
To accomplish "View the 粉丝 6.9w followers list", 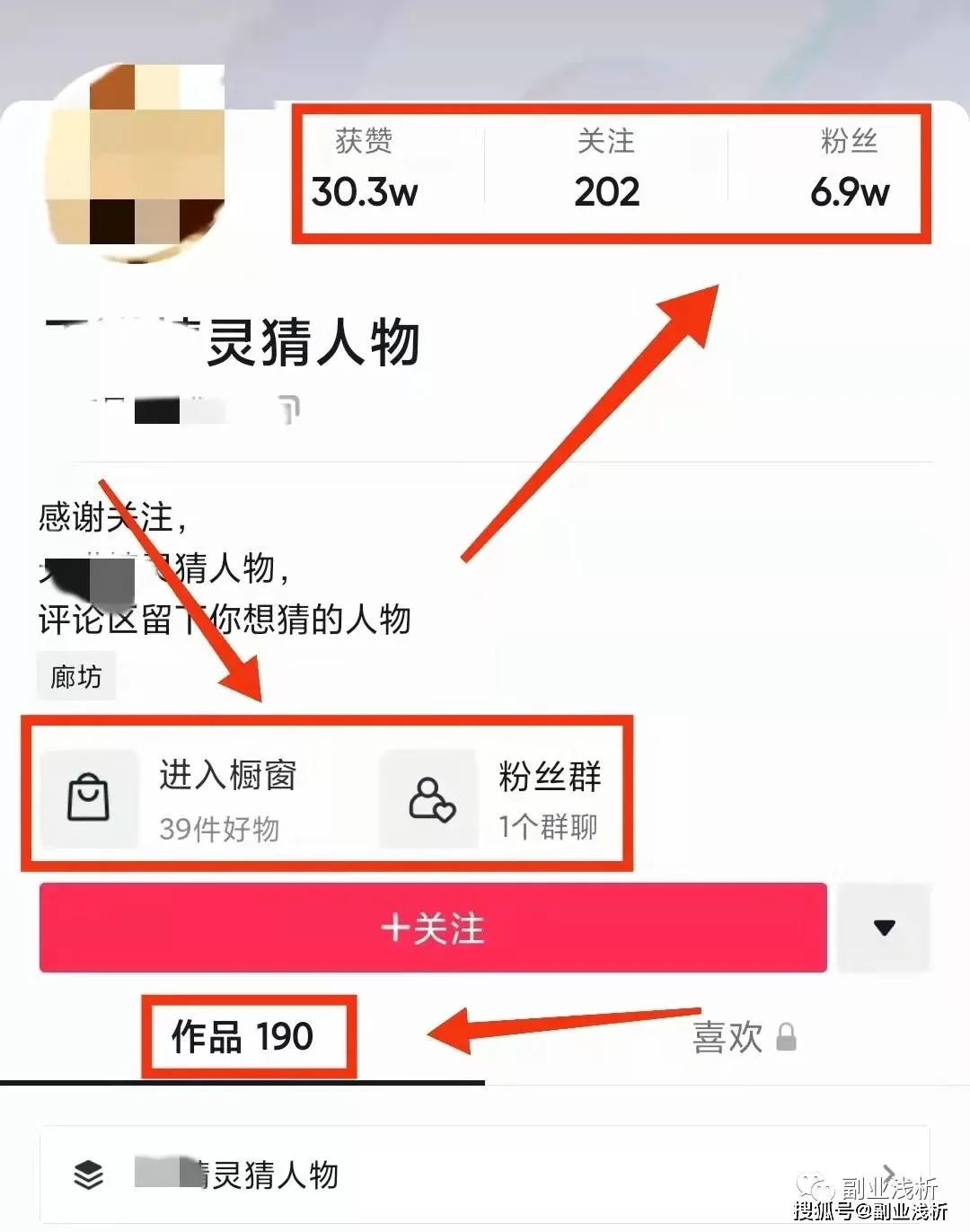I will [848, 171].
